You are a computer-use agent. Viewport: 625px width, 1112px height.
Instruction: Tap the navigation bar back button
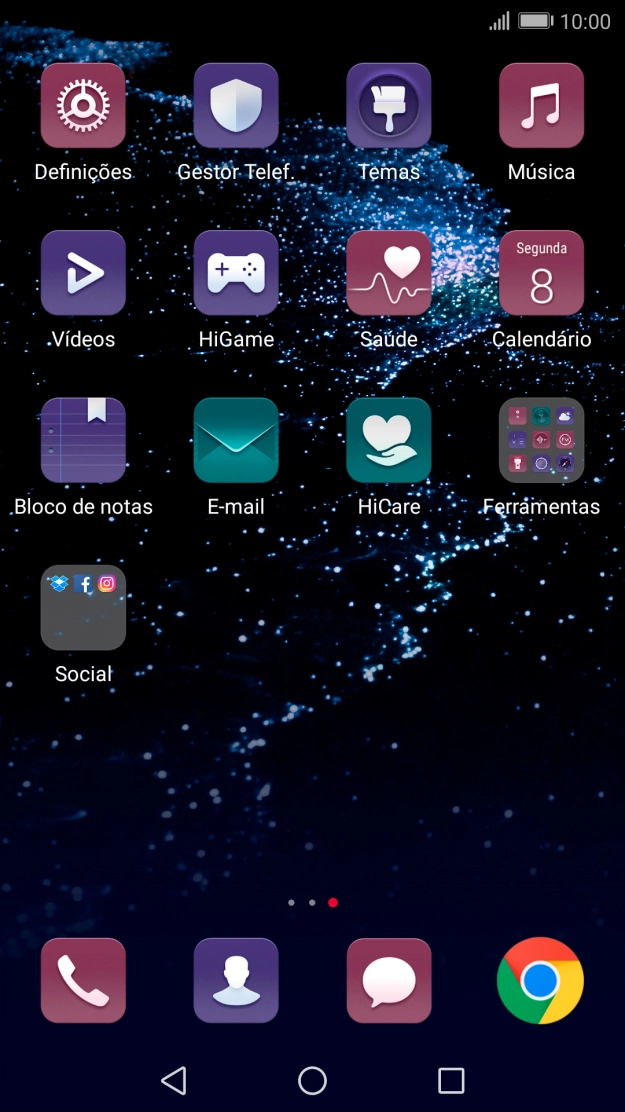point(174,1080)
